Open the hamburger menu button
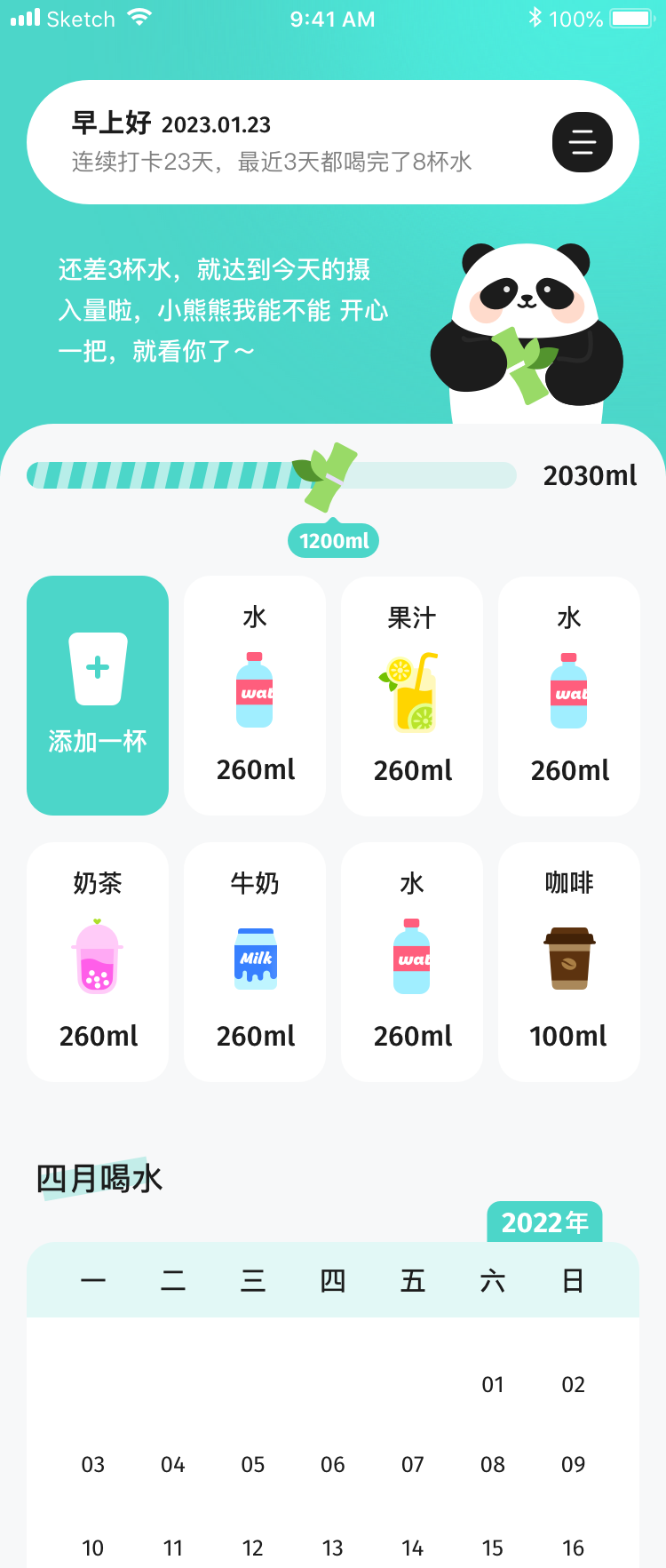666x1568 pixels. 583,142
